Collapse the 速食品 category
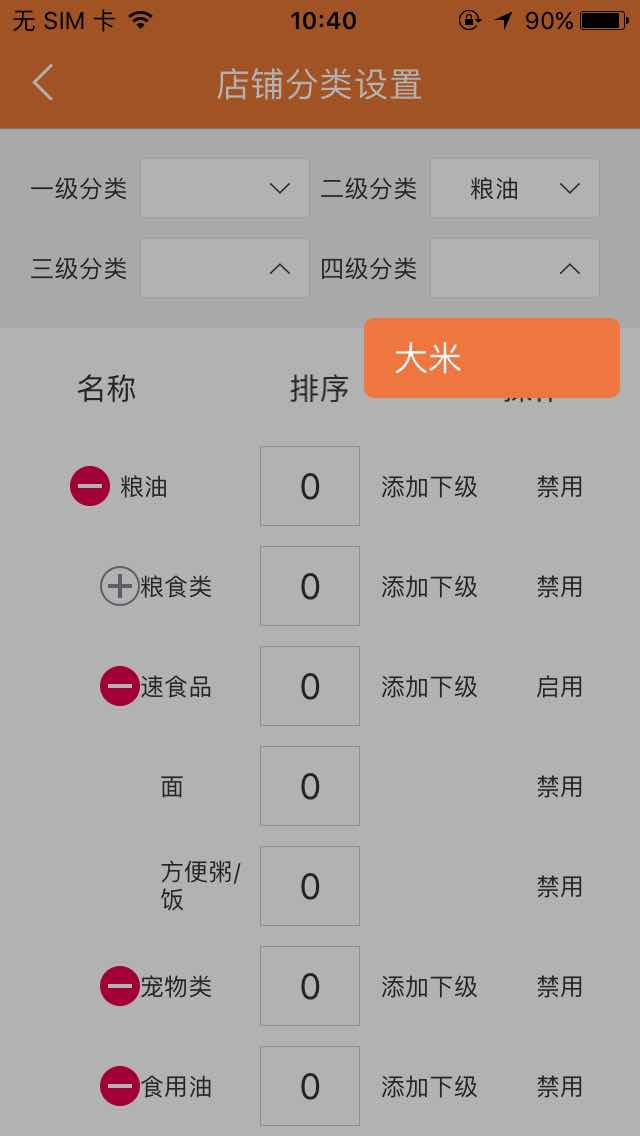This screenshot has height=1136, width=640. [x=120, y=686]
